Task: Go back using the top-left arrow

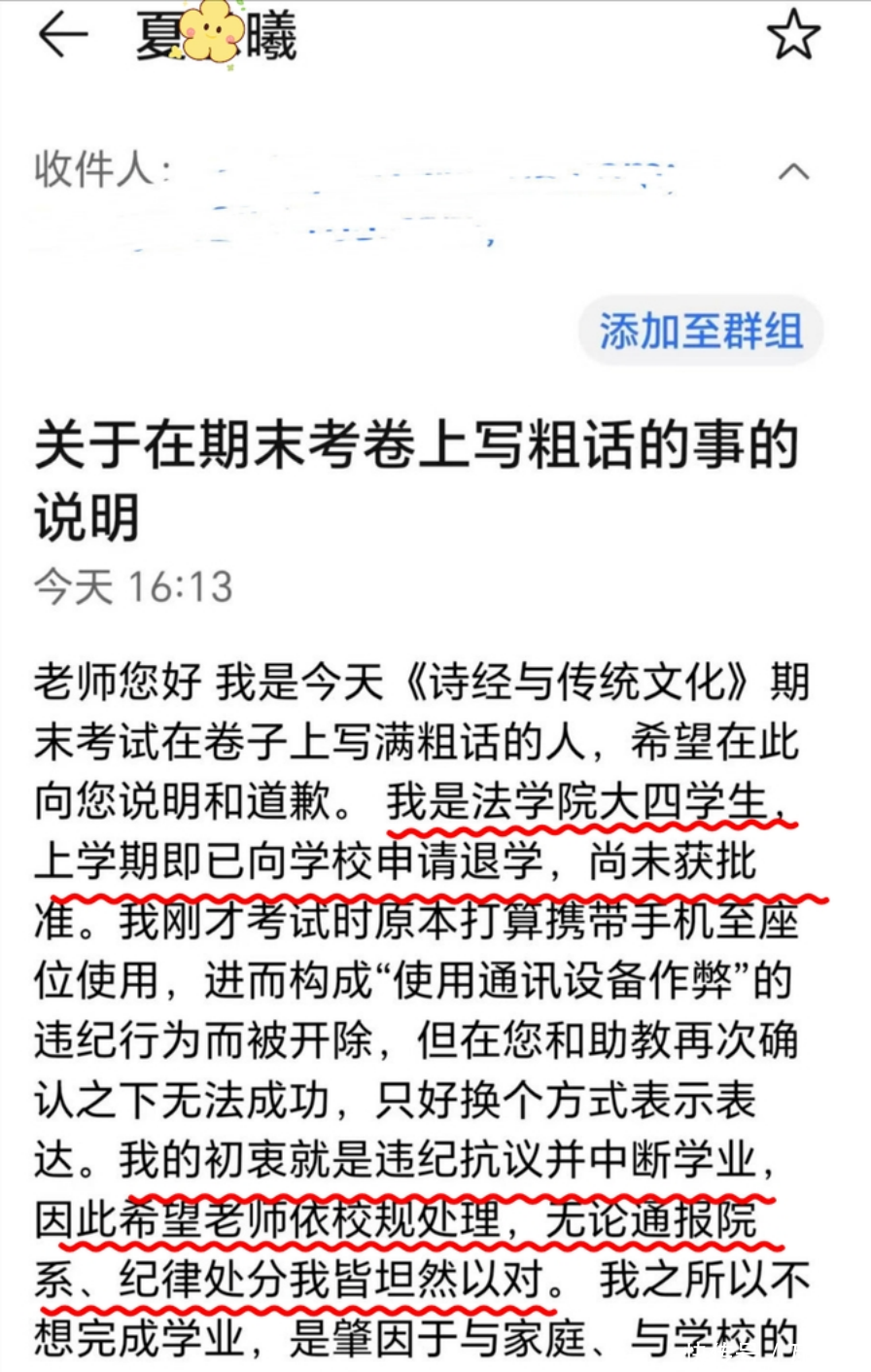Action: coord(63,36)
